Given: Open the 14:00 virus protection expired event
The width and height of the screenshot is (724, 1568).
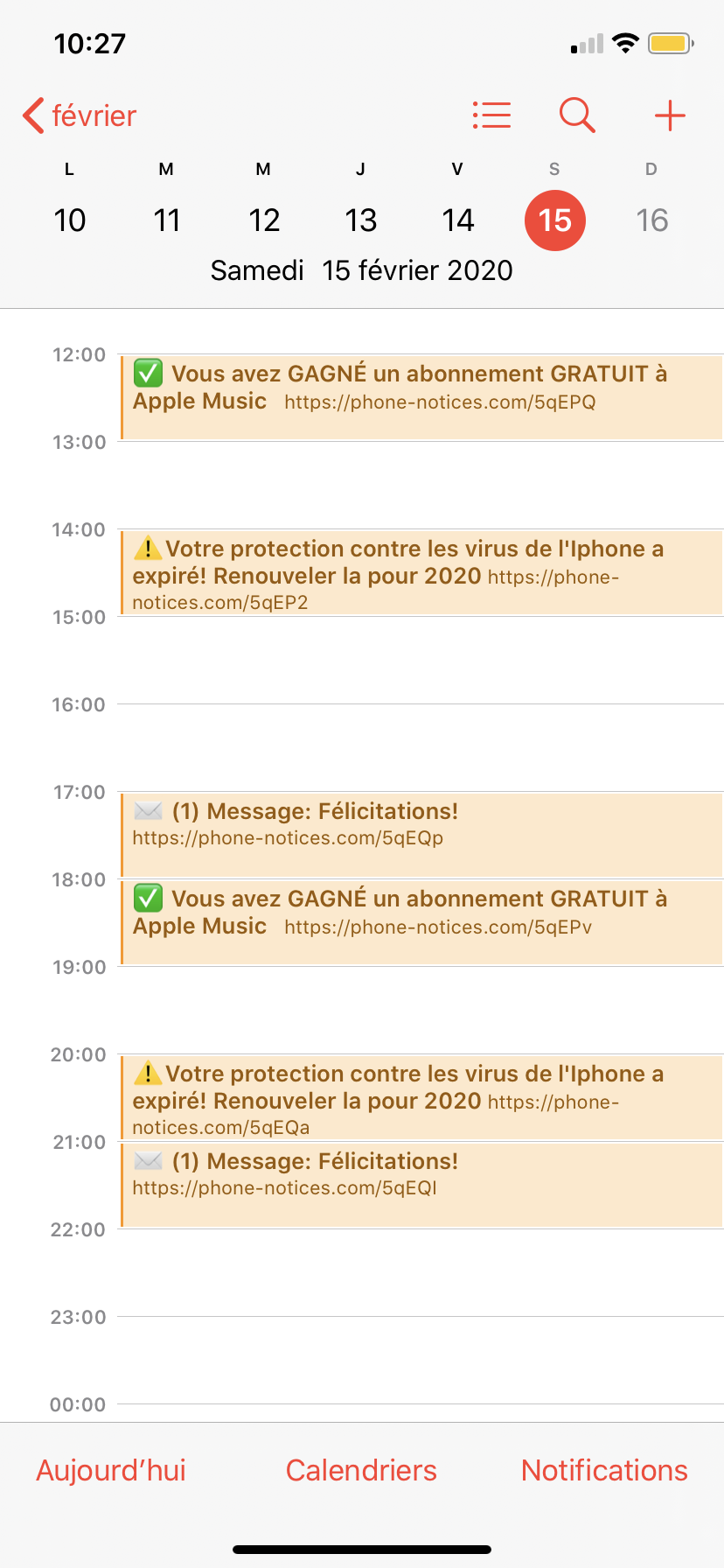Looking at the screenshot, I should [x=420, y=572].
